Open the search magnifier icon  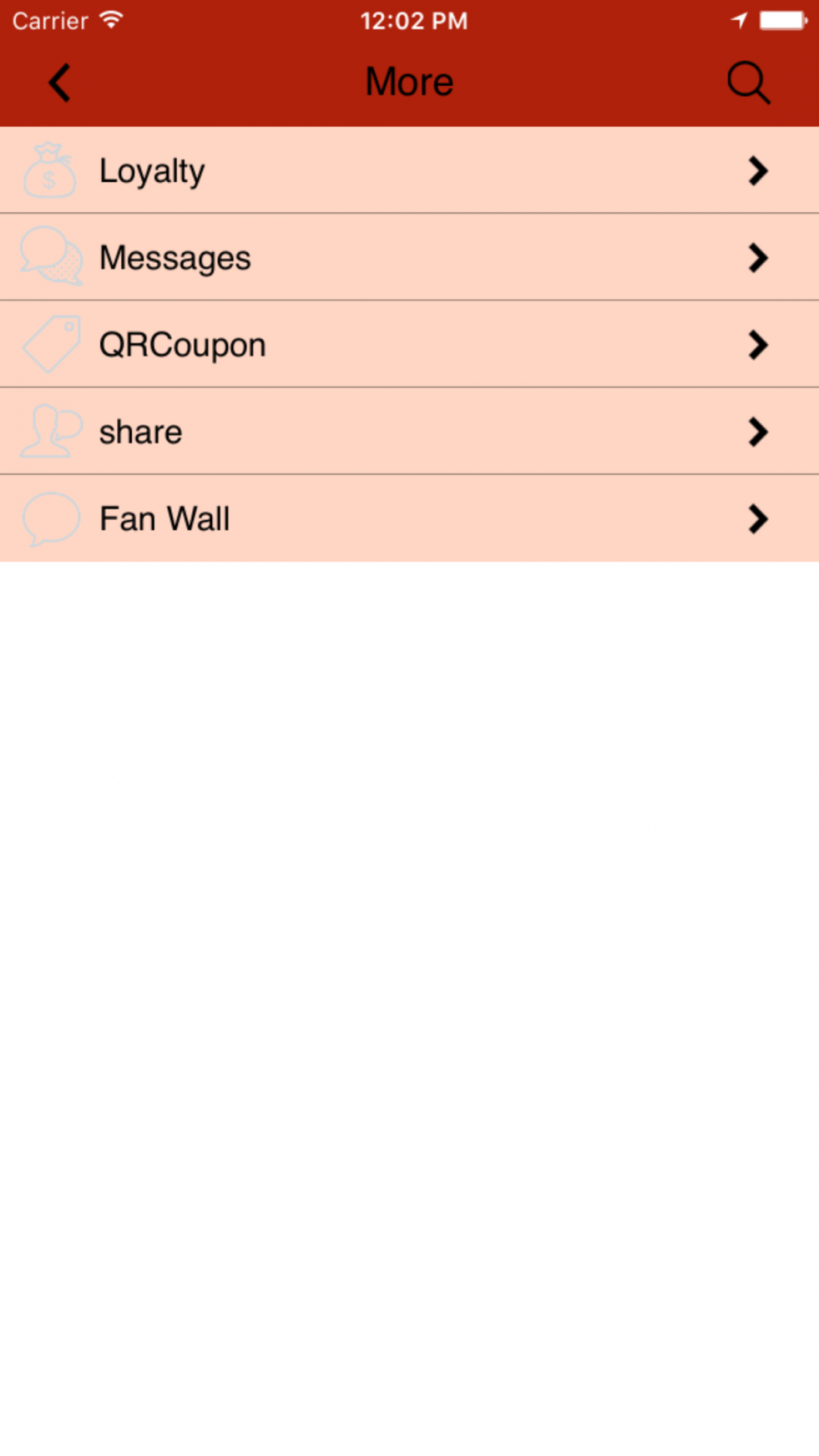[749, 83]
